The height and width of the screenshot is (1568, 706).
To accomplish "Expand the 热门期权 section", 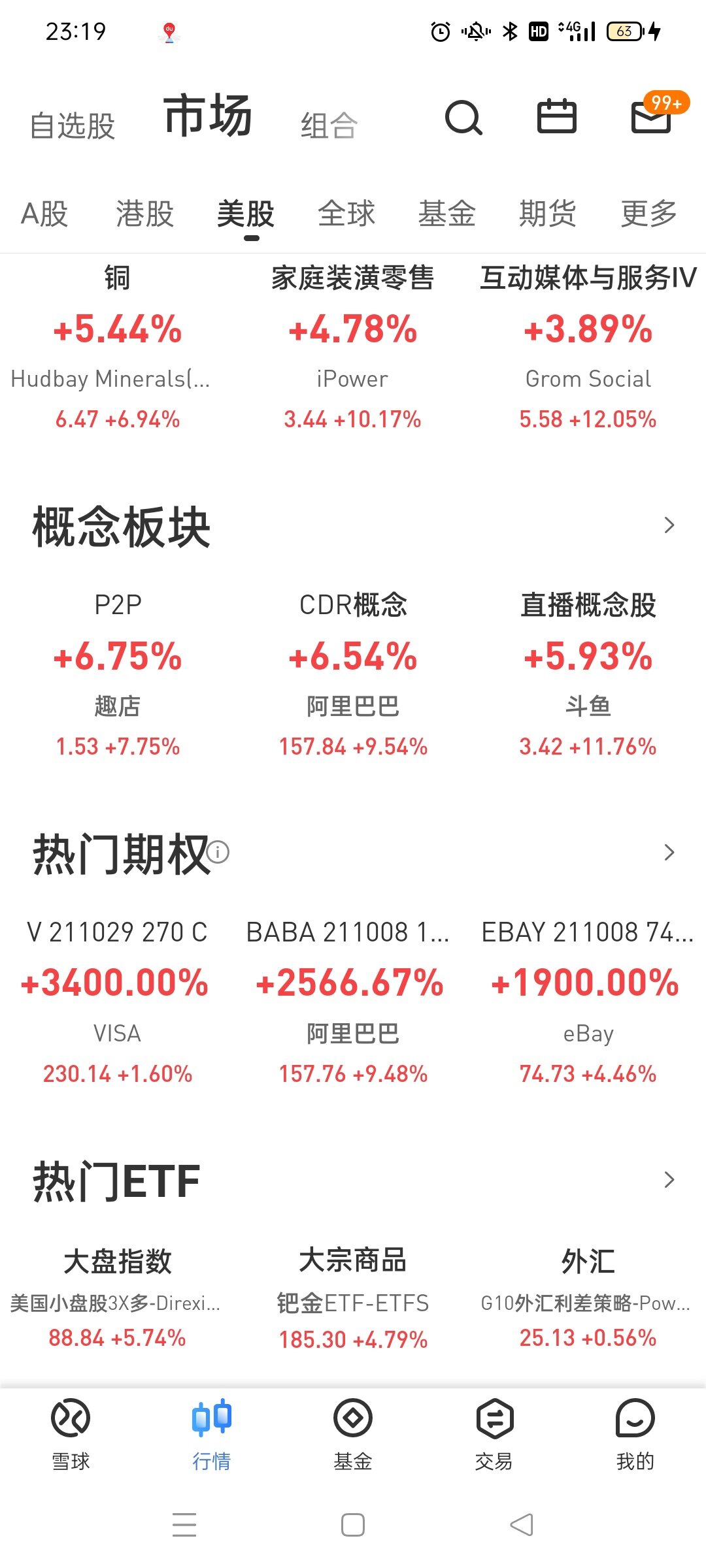I will tap(669, 853).
